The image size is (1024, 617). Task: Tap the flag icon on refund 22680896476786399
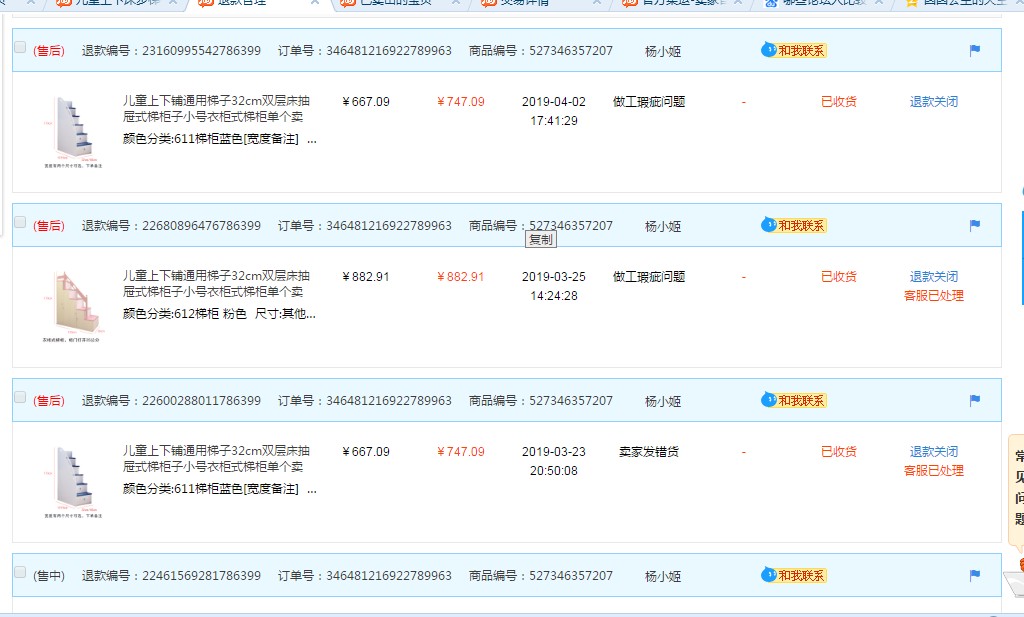pos(975,225)
